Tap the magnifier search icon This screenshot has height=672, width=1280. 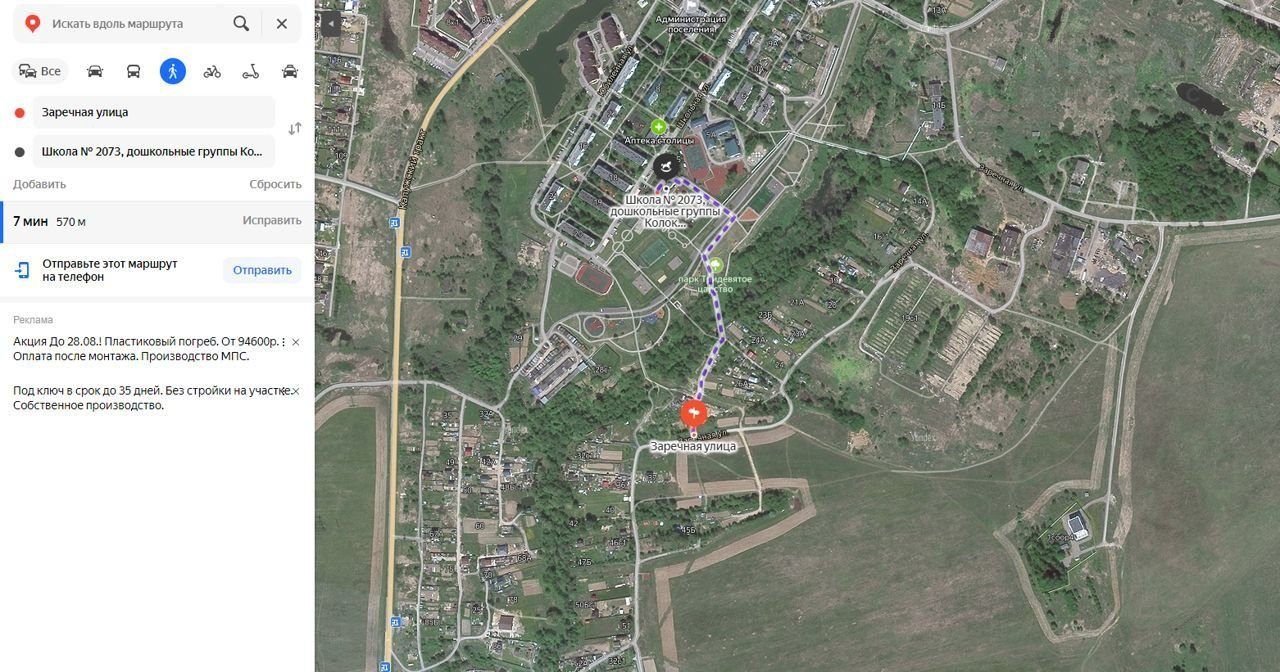tap(241, 24)
